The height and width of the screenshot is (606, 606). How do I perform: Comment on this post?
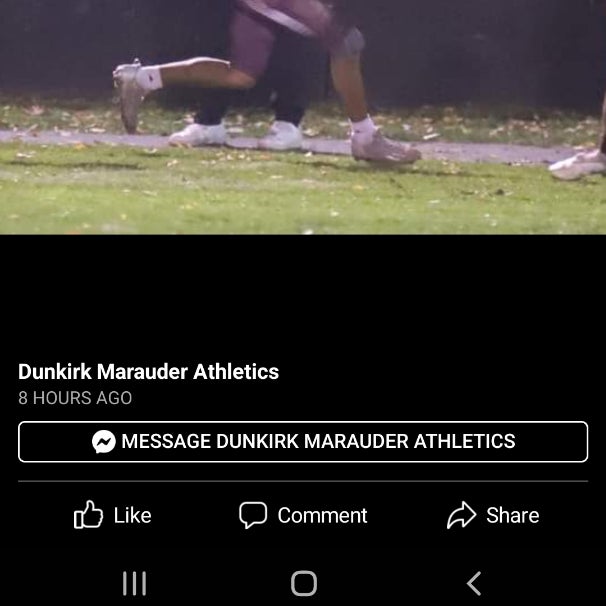303,515
